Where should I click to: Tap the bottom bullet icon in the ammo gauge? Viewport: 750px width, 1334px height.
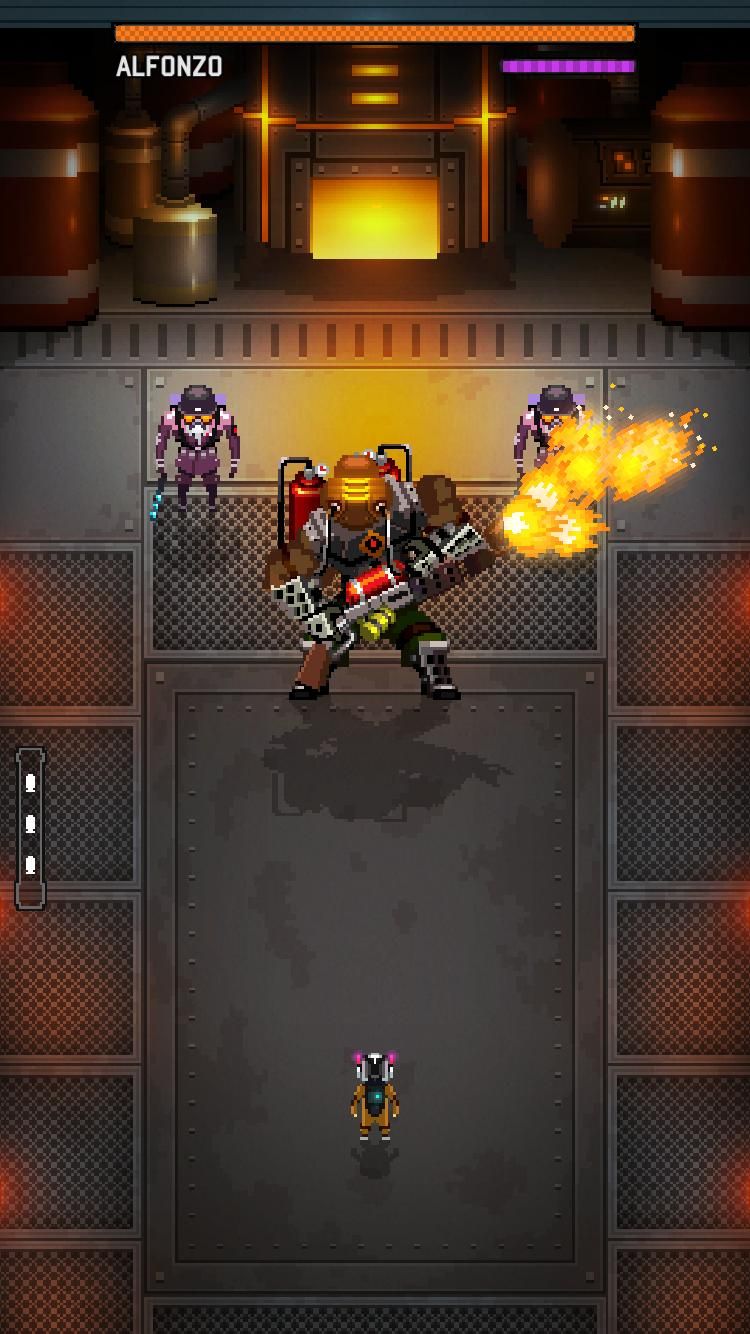31,863
